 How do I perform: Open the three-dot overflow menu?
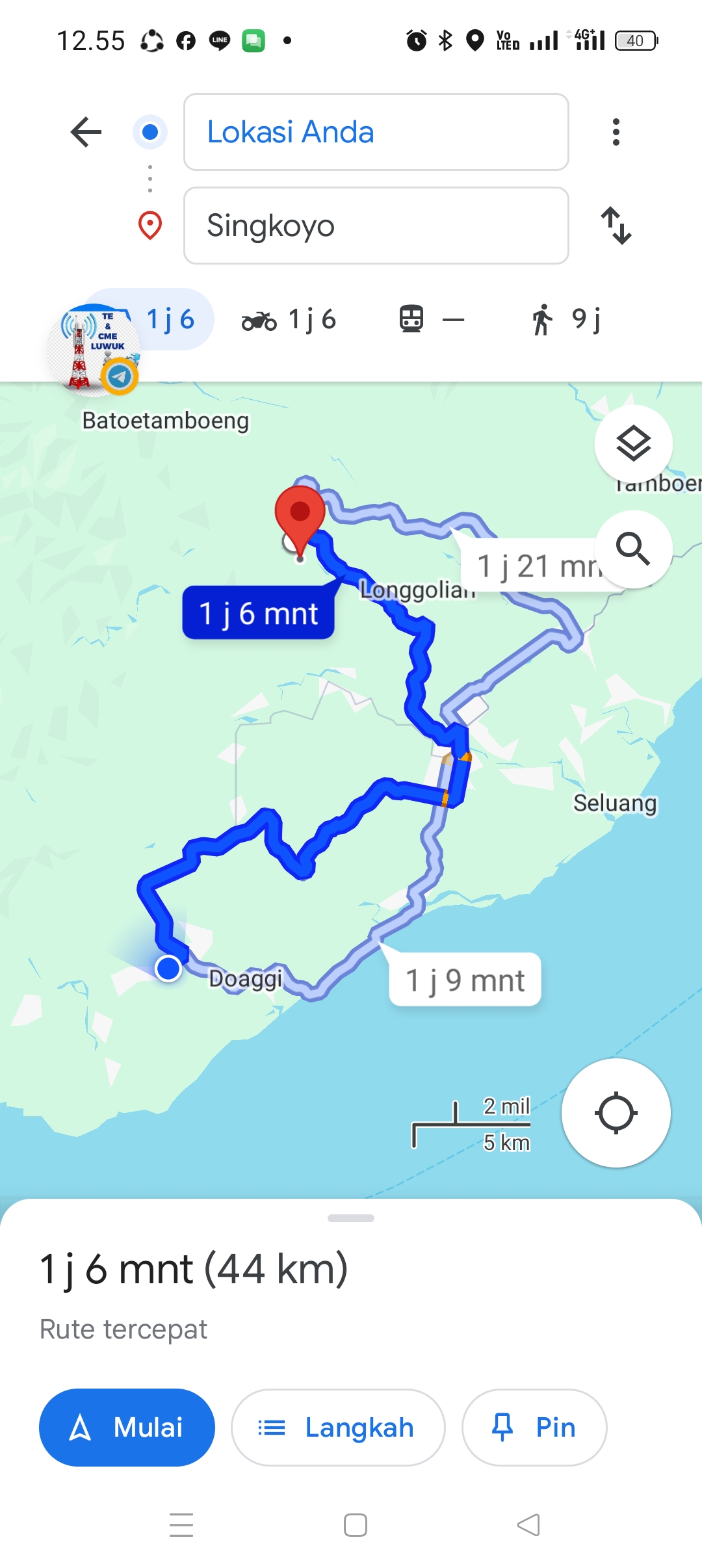[x=616, y=132]
